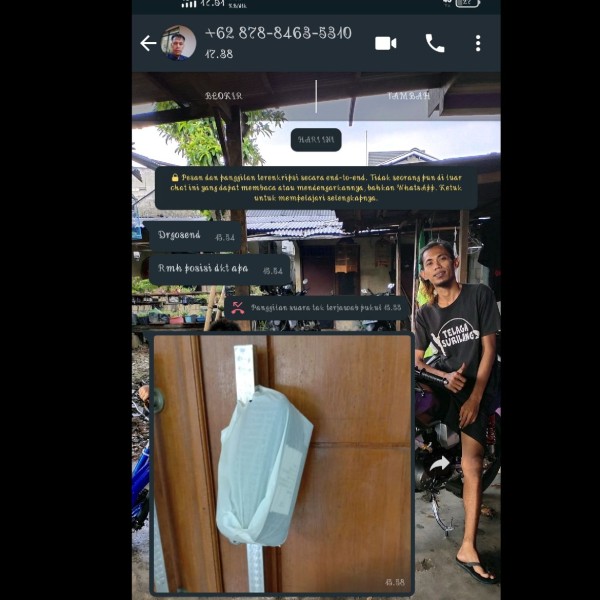Viewport: 600px width, 600px height.
Task: Open the end-to-end encryption notice
Action: [x=316, y=187]
